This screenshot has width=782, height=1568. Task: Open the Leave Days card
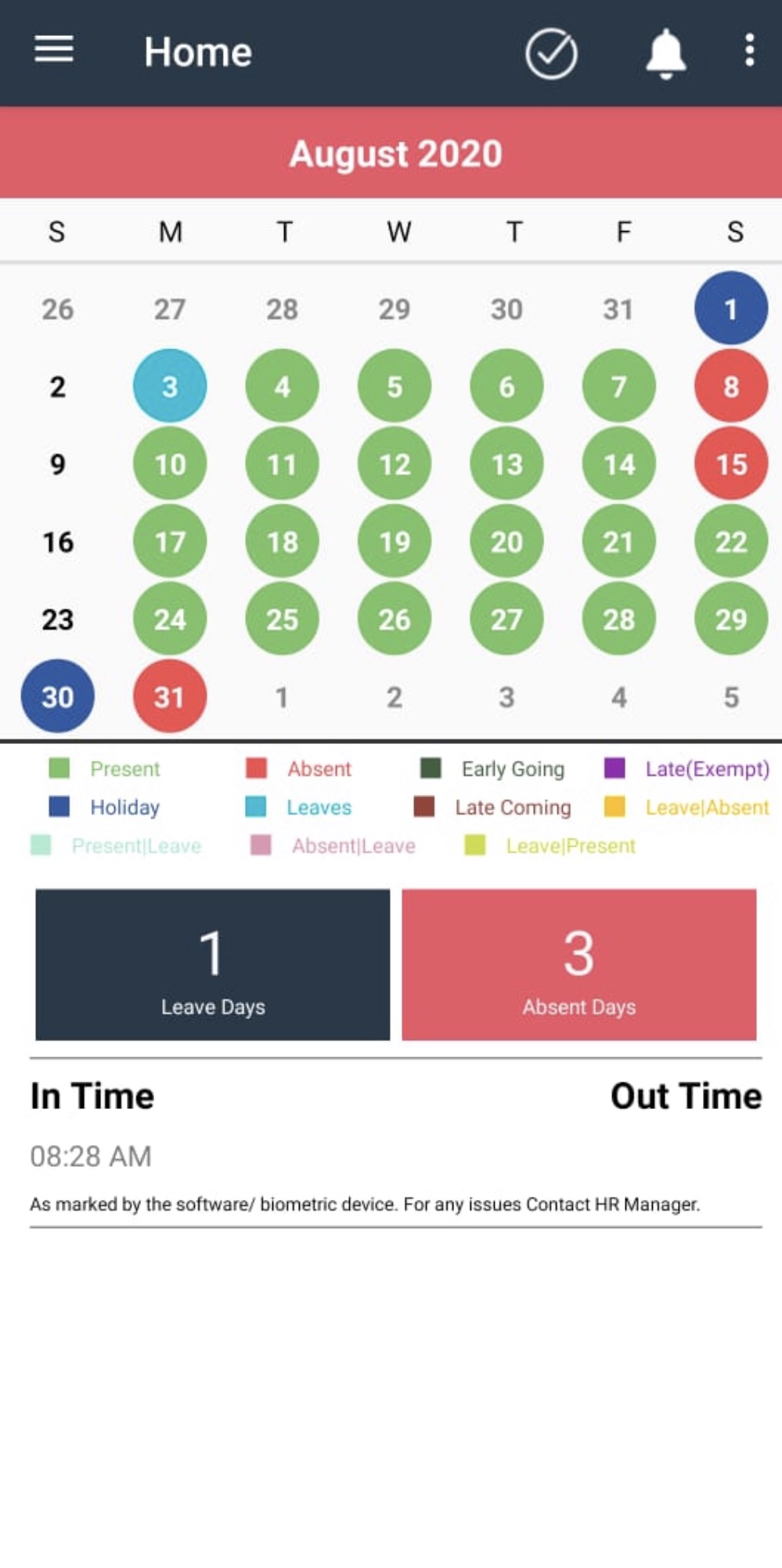[213, 964]
